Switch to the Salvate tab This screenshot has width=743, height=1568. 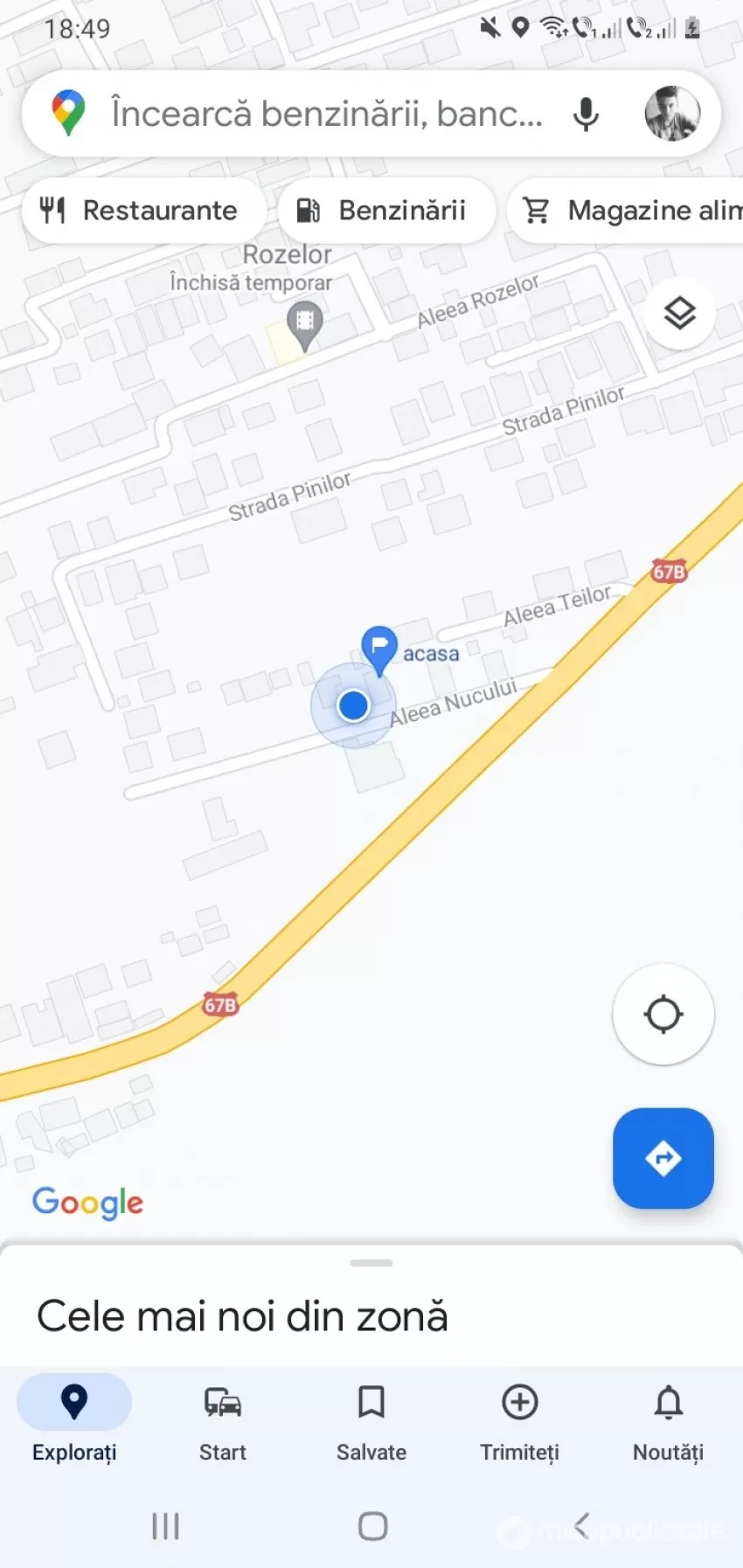pyautogui.click(x=371, y=1422)
